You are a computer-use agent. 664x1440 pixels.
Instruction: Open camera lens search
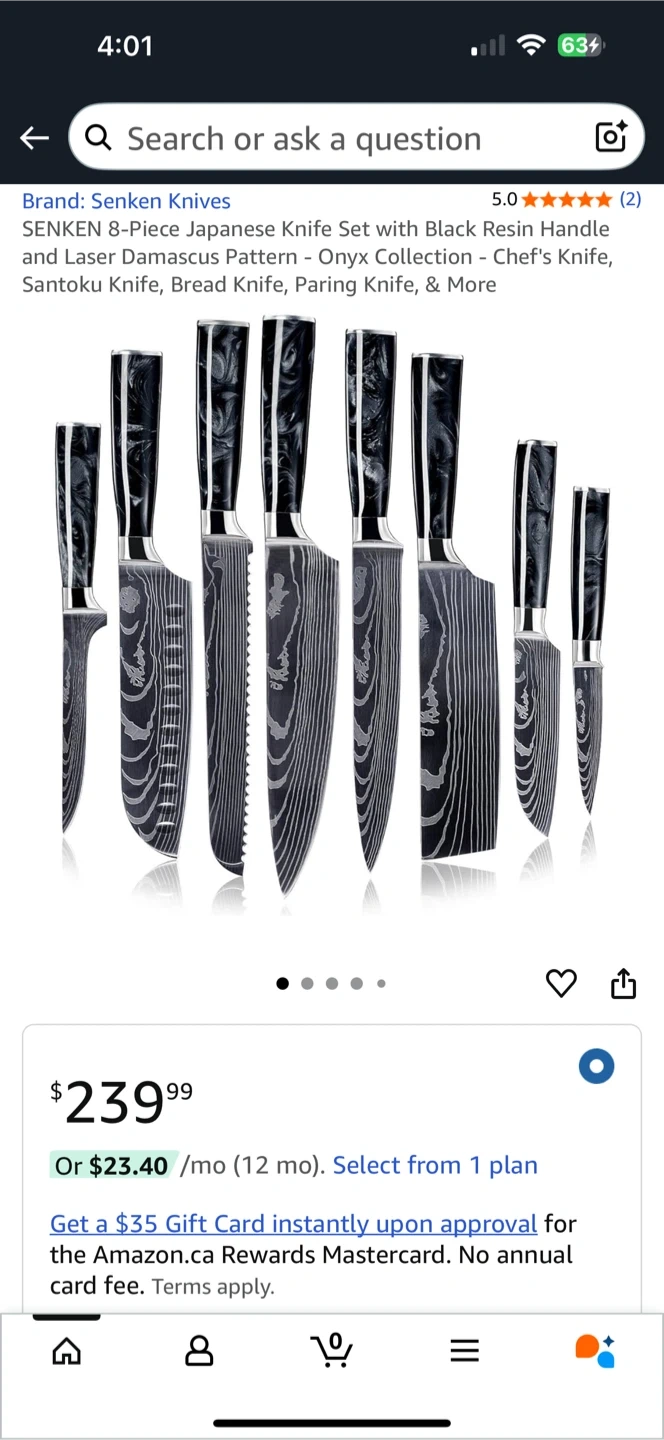pos(610,137)
